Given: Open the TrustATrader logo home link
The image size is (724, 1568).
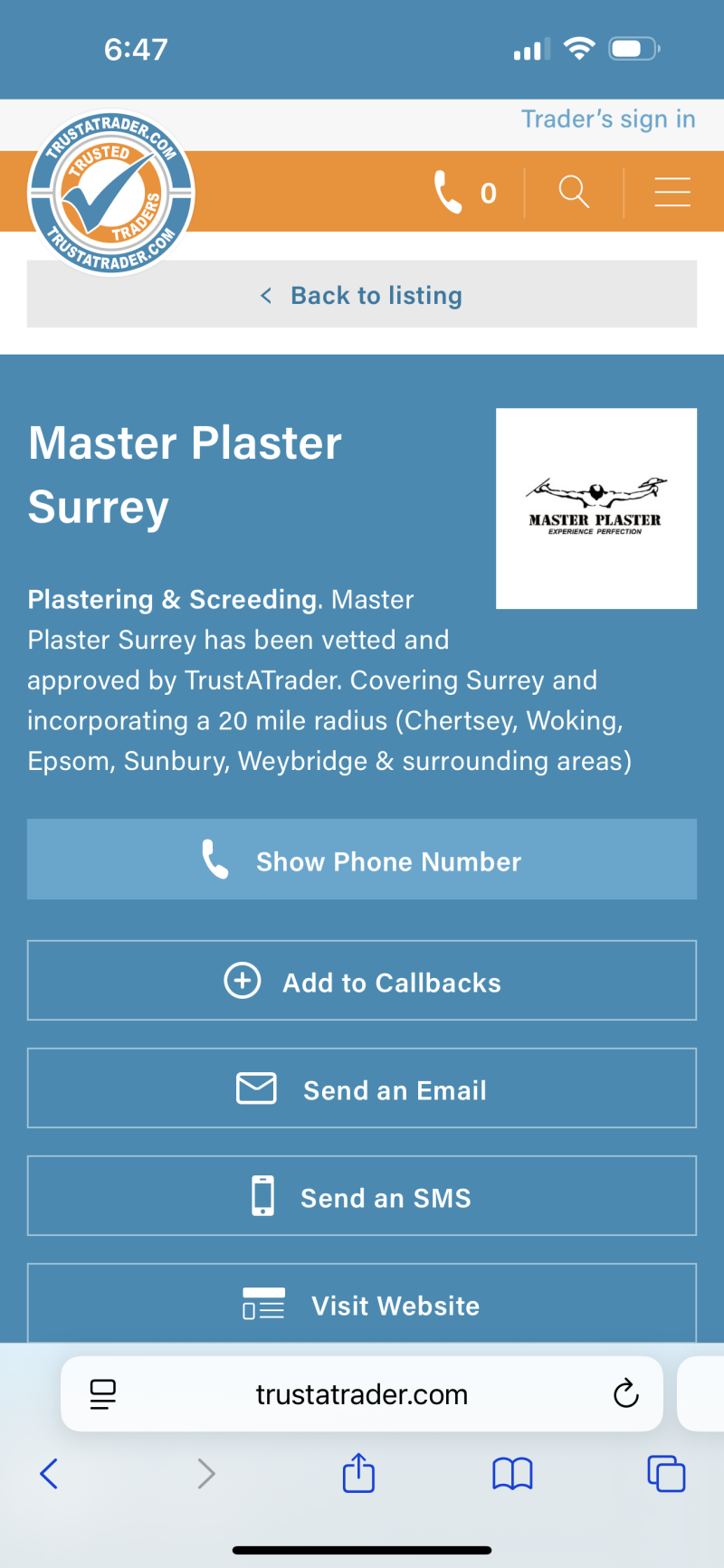Looking at the screenshot, I should click(111, 194).
